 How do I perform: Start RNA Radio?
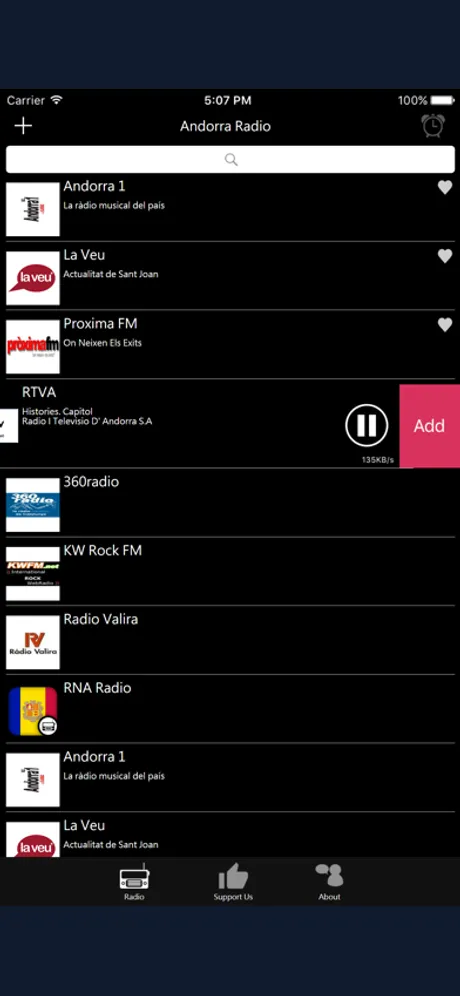[x=230, y=711]
